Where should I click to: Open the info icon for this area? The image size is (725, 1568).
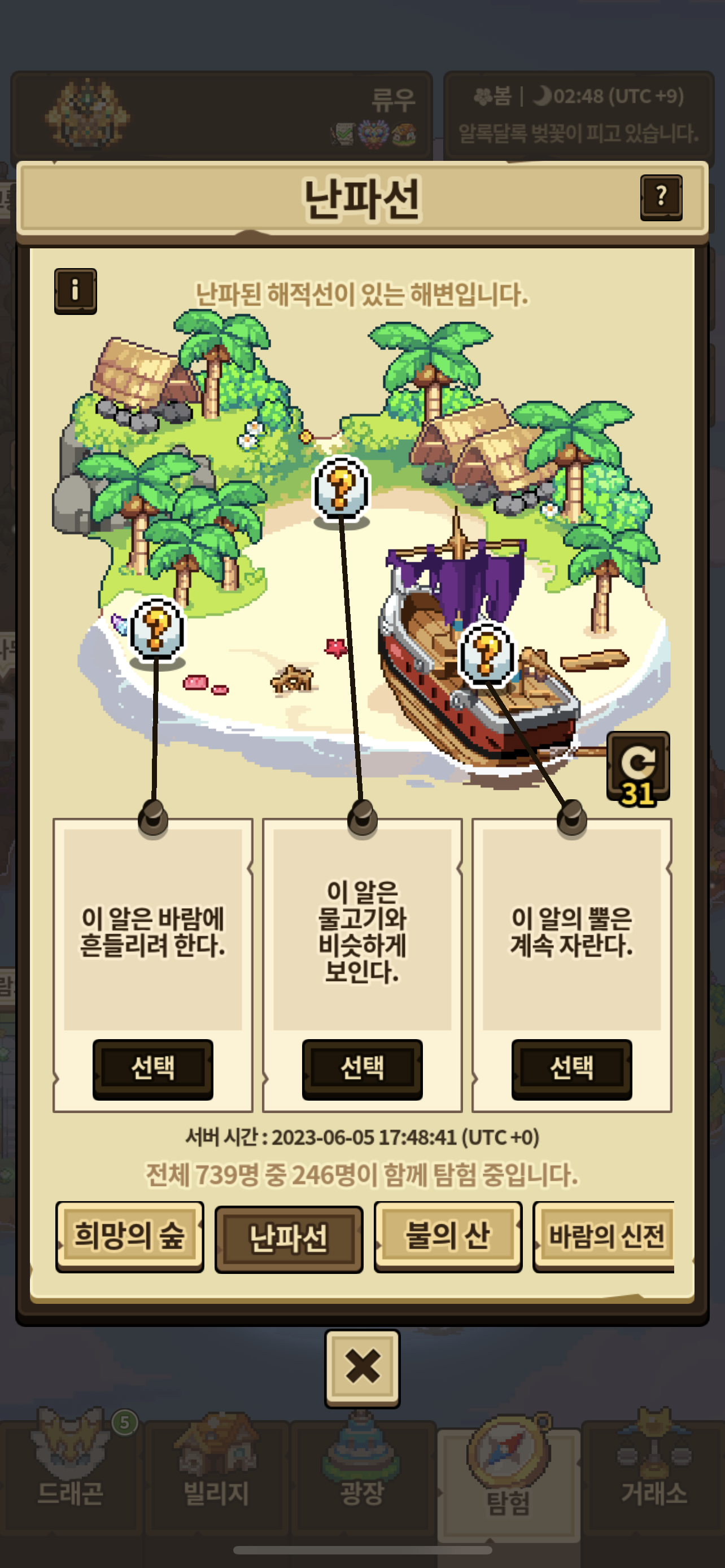[75, 290]
